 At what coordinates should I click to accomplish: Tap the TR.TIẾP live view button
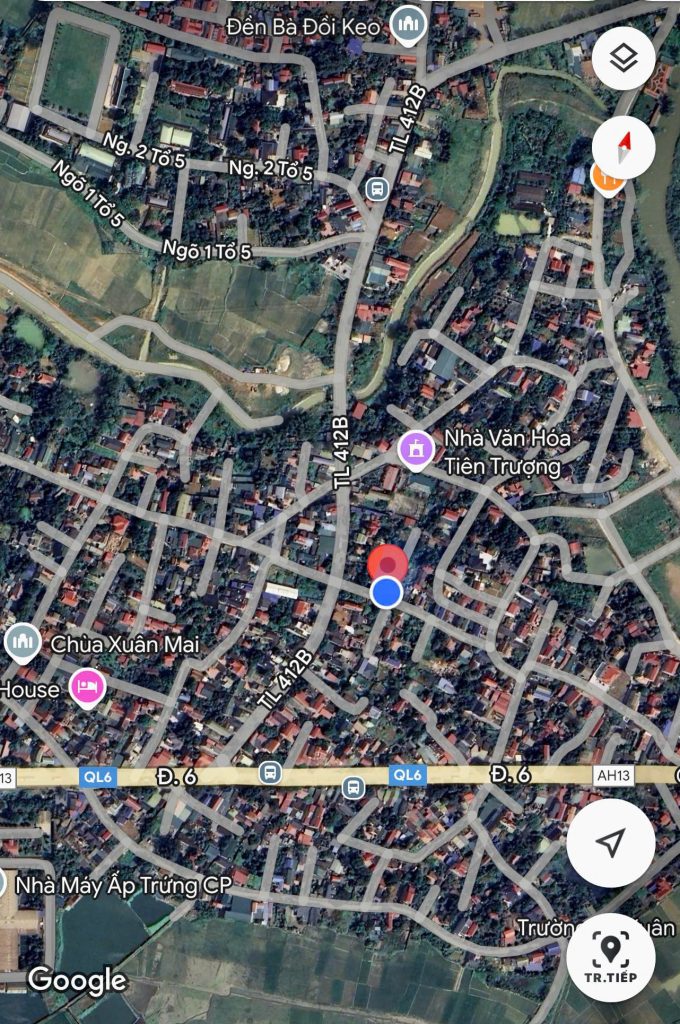coord(610,957)
